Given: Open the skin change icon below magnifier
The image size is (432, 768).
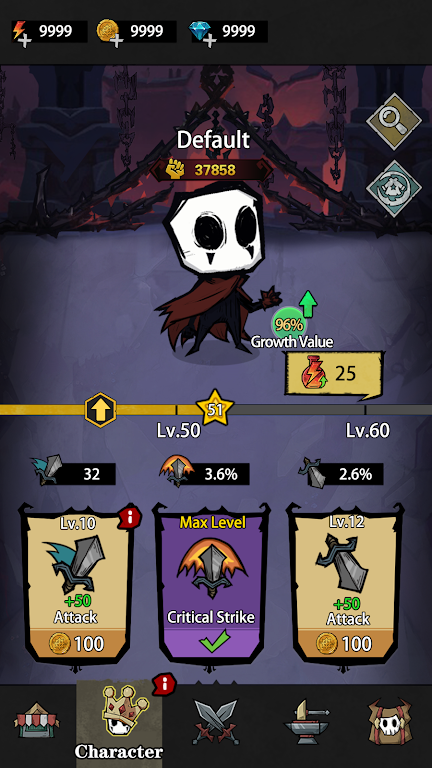Looking at the screenshot, I should [394, 189].
